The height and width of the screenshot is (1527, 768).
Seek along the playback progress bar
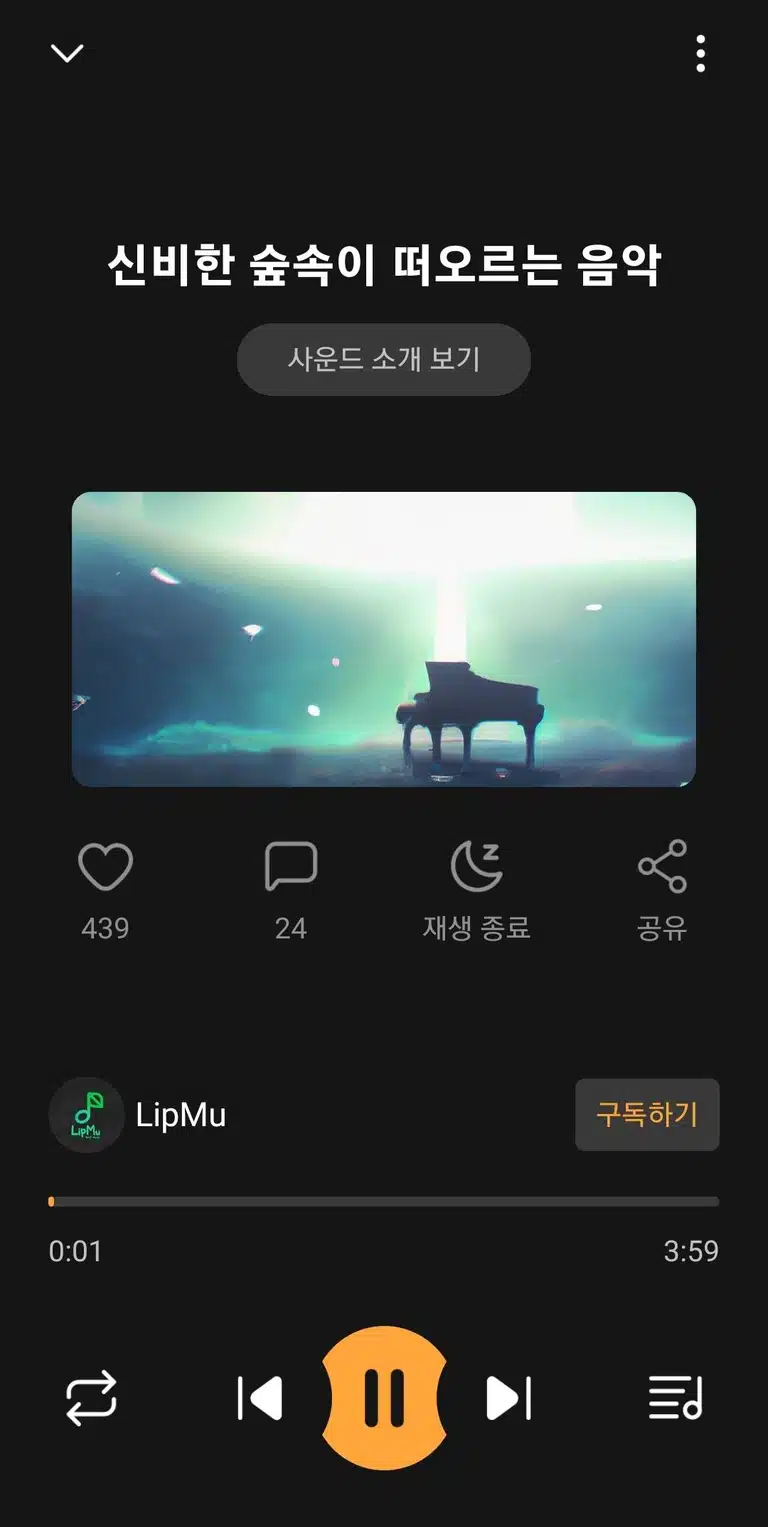coord(384,1201)
